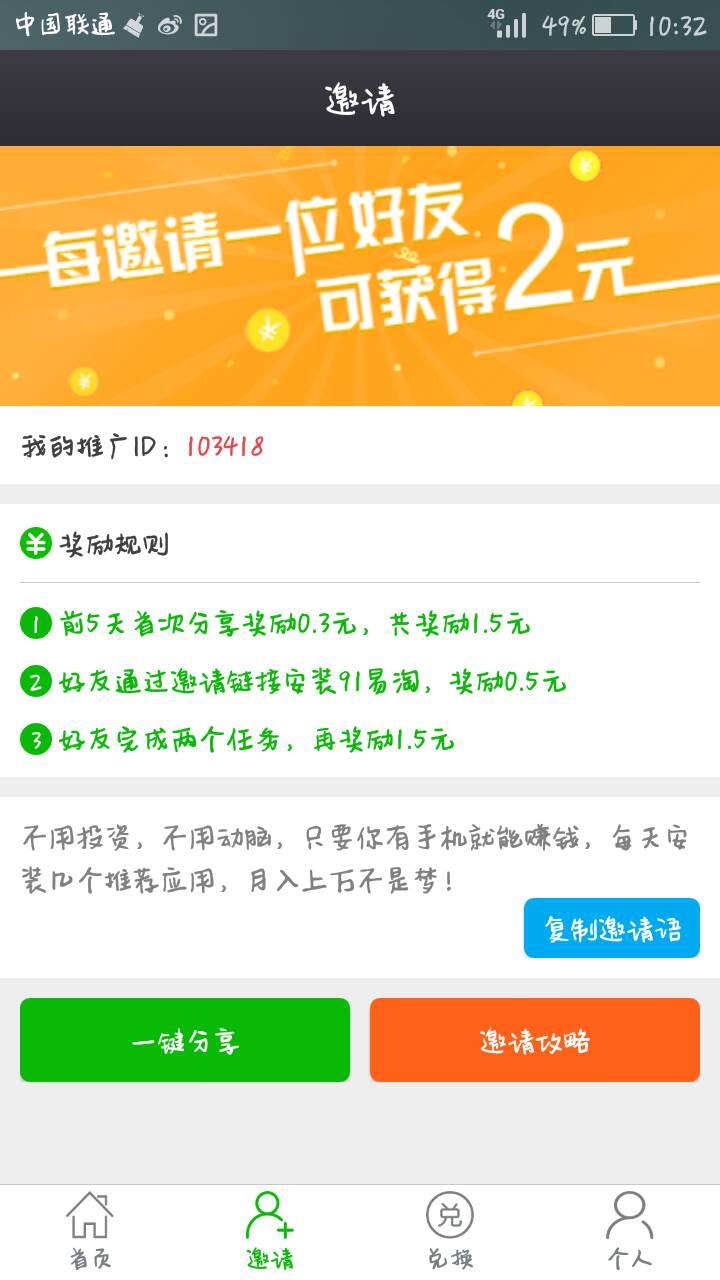
Task: Go to the 兑换 tab
Action: pos(450,1231)
